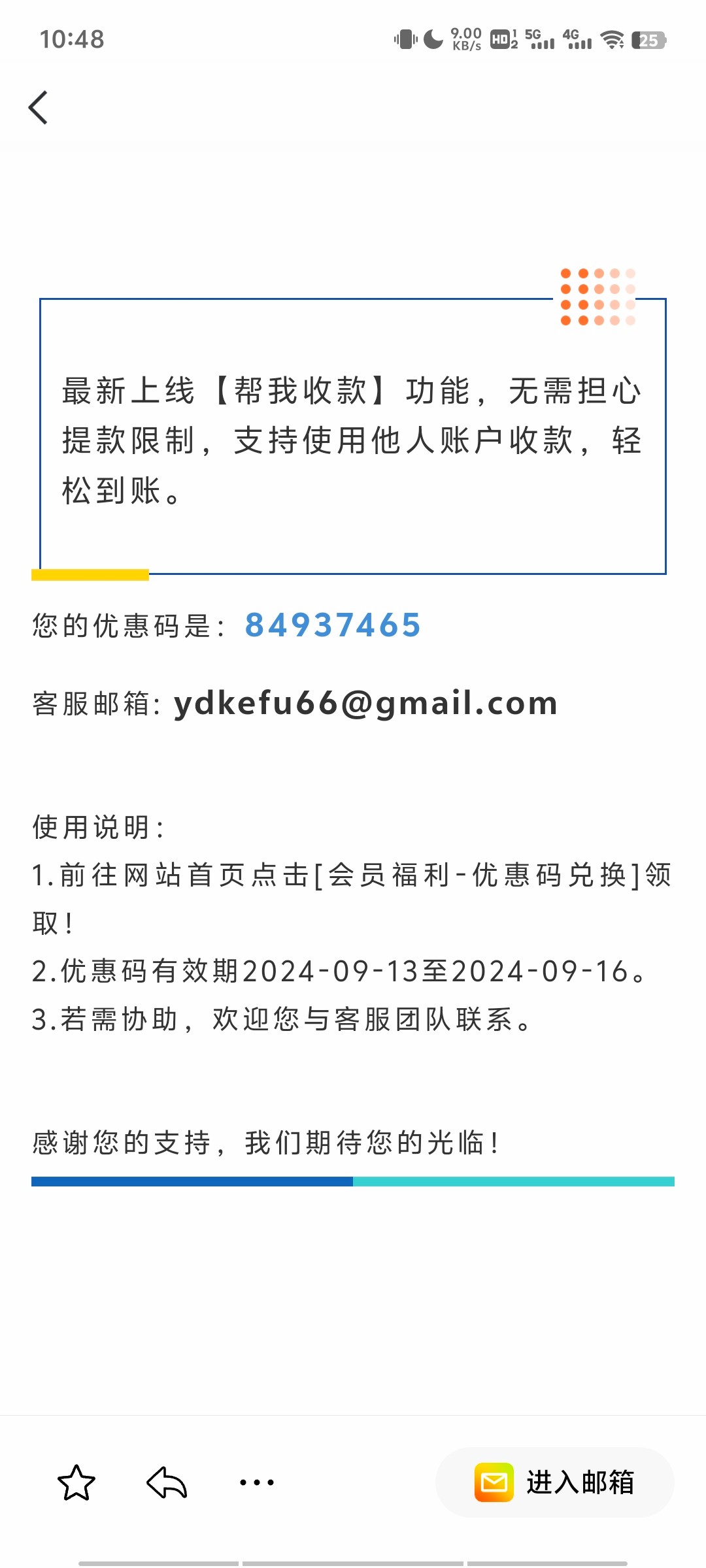This screenshot has height=1568, width=706.
Task: Open the more options menu
Action: (x=257, y=1482)
